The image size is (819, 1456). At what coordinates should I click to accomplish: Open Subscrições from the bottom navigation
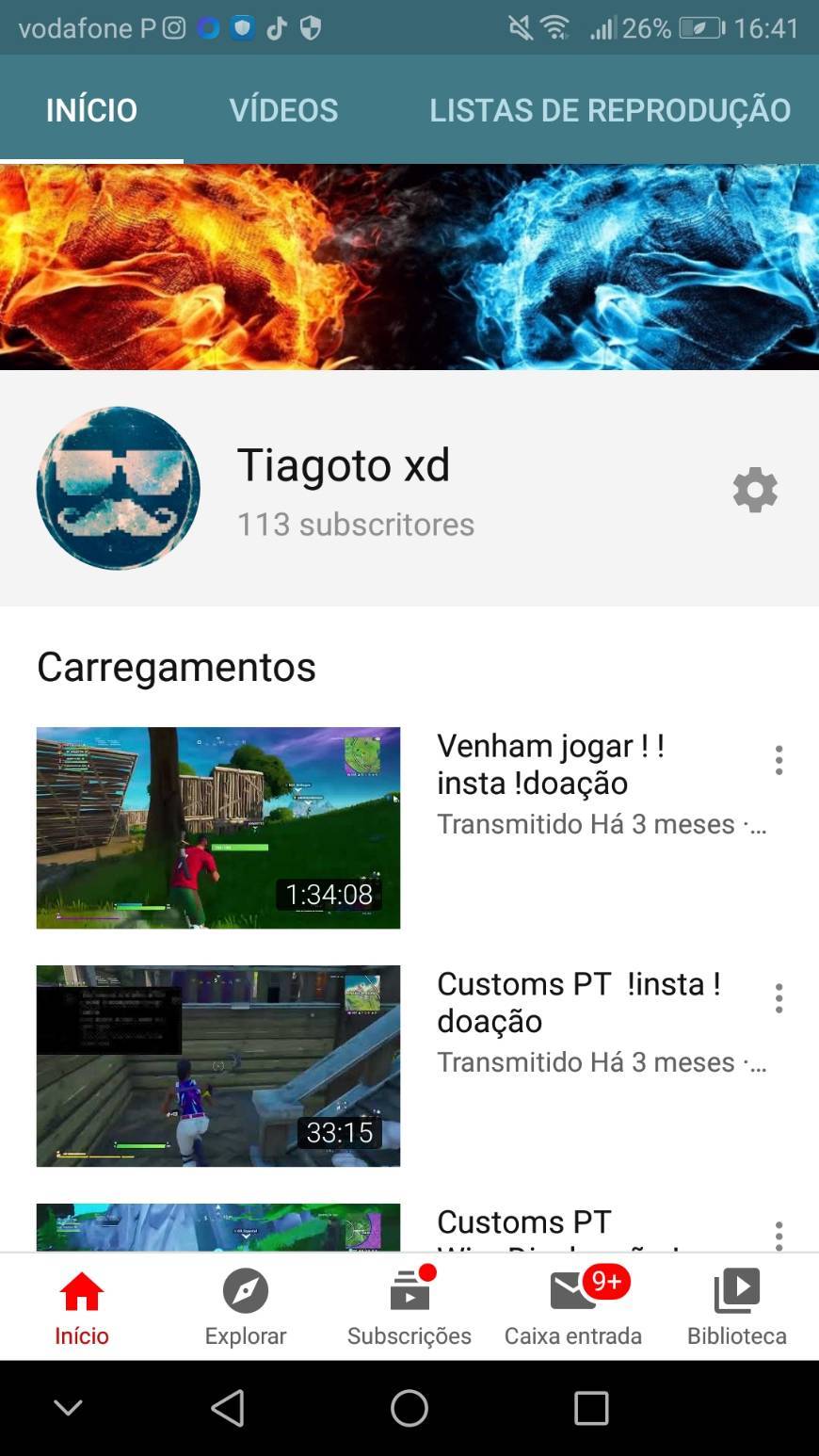click(409, 1291)
